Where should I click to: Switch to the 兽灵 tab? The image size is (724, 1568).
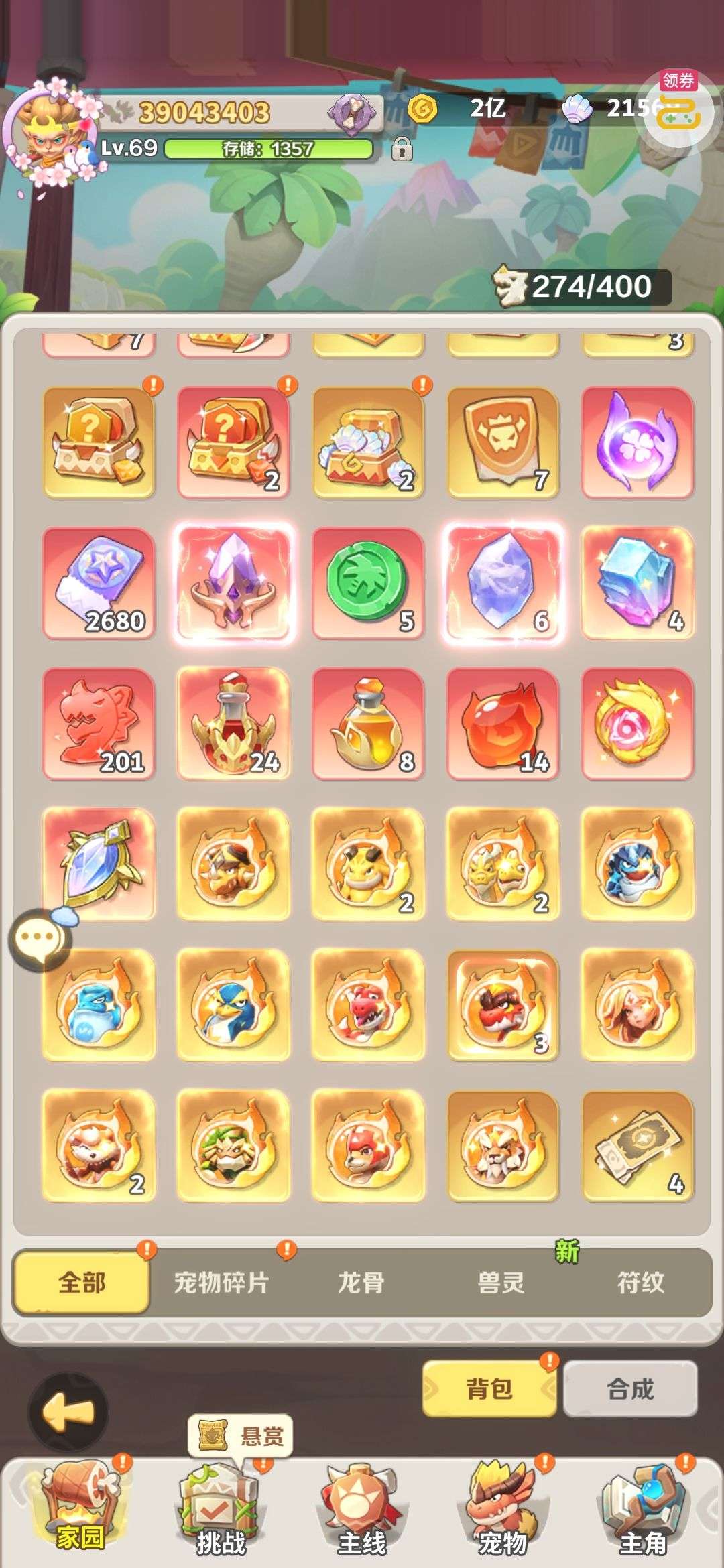pyautogui.click(x=501, y=1283)
